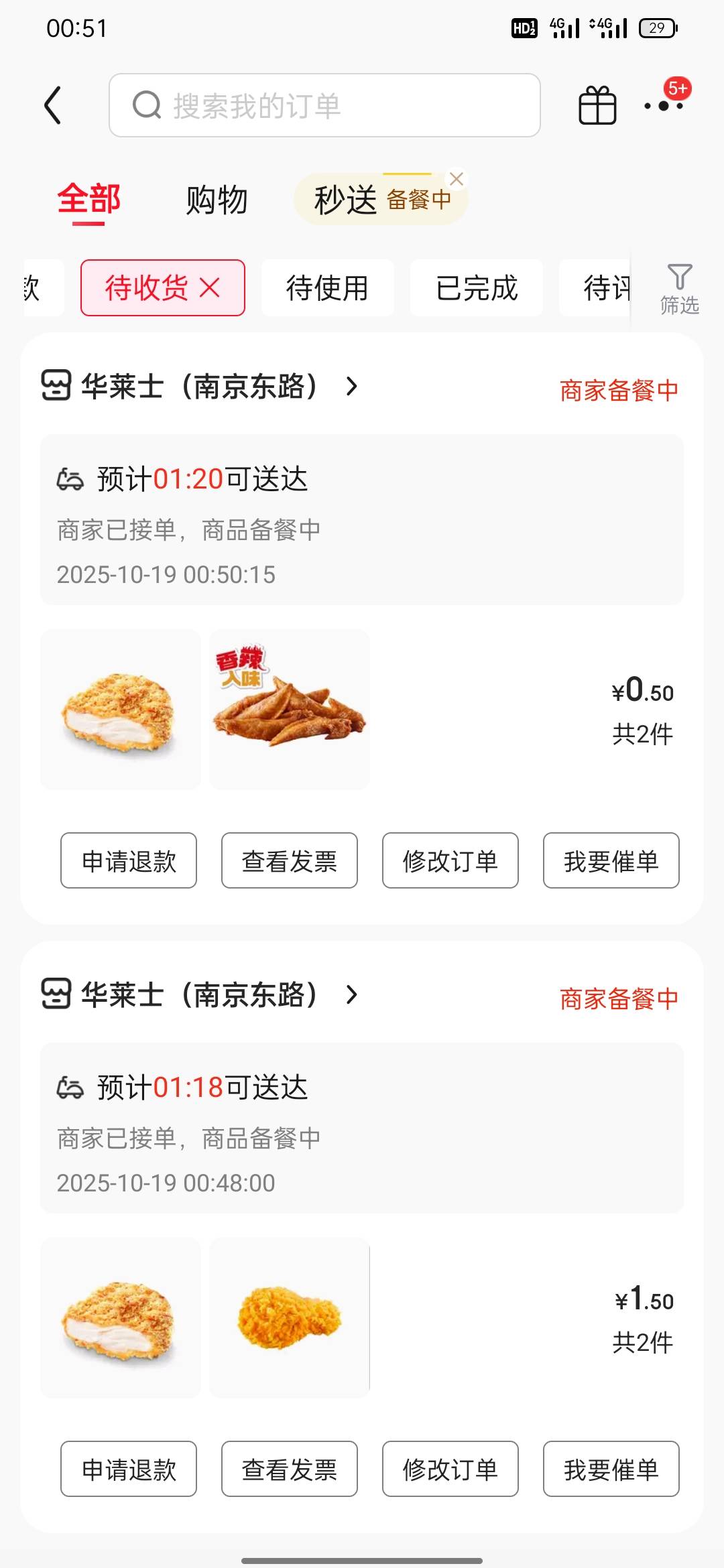Viewport: 724px width, 1568px height.
Task: Open the 筛选 filter options
Action: 679,288
